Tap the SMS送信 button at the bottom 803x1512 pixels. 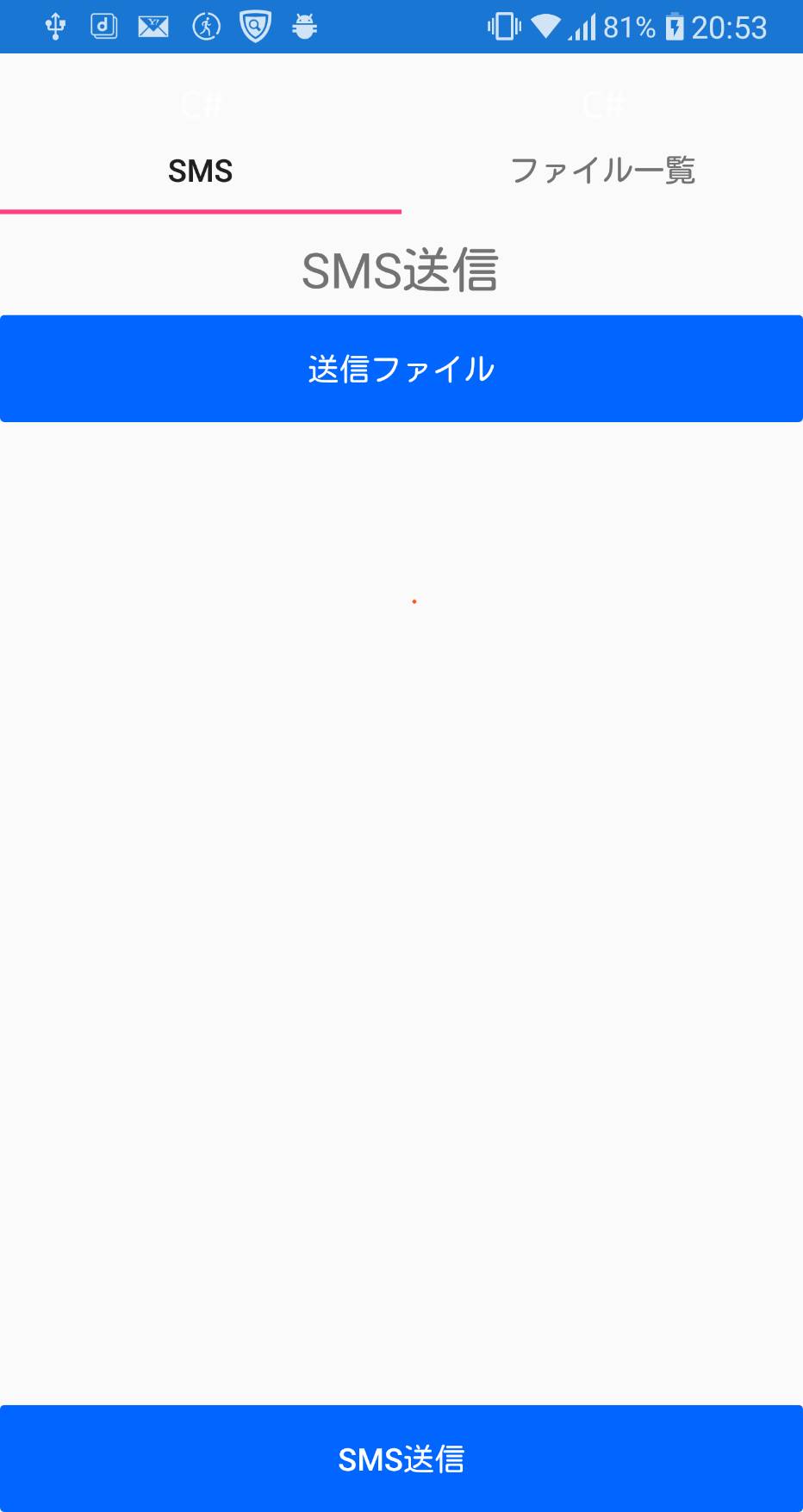coord(401,1459)
